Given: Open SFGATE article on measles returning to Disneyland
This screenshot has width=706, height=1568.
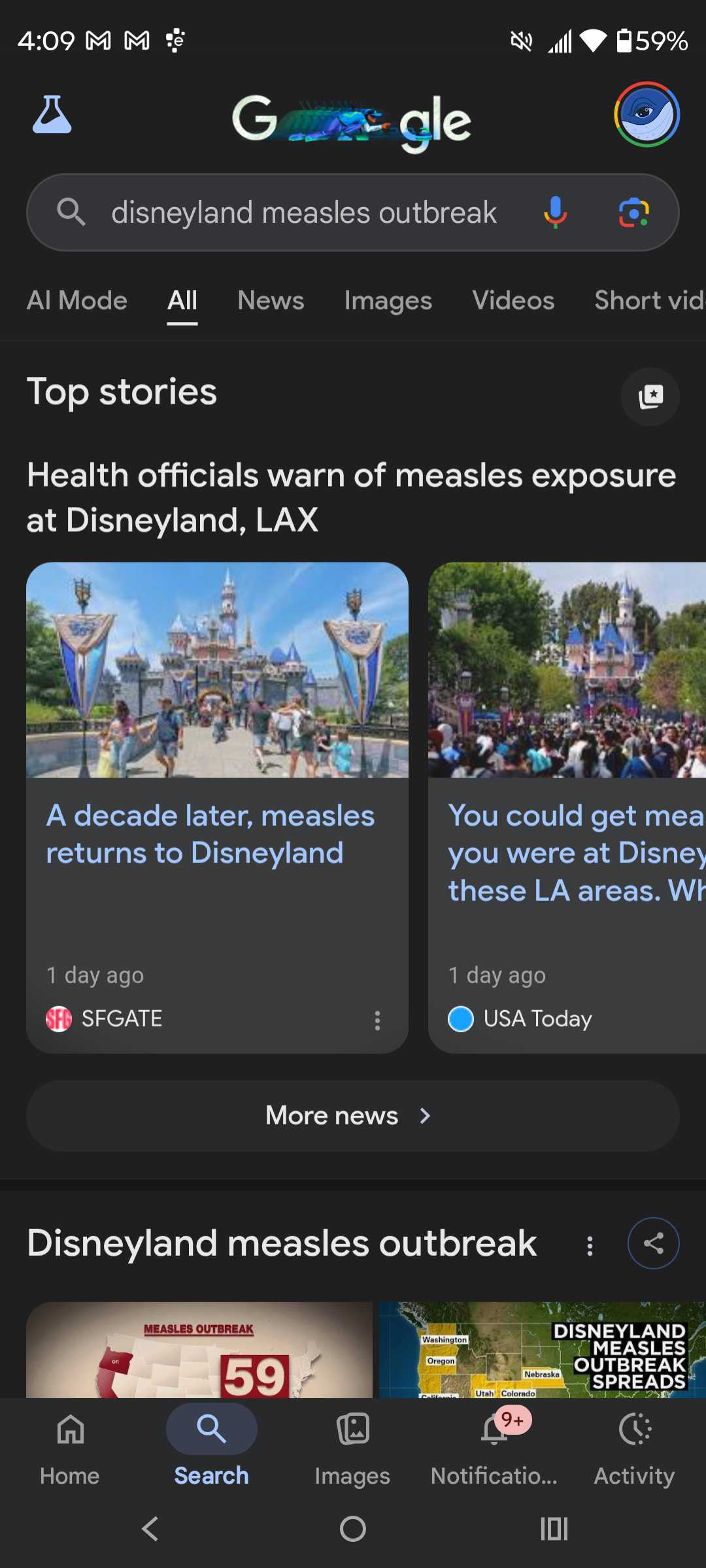Looking at the screenshot, I should pos(210,834).
